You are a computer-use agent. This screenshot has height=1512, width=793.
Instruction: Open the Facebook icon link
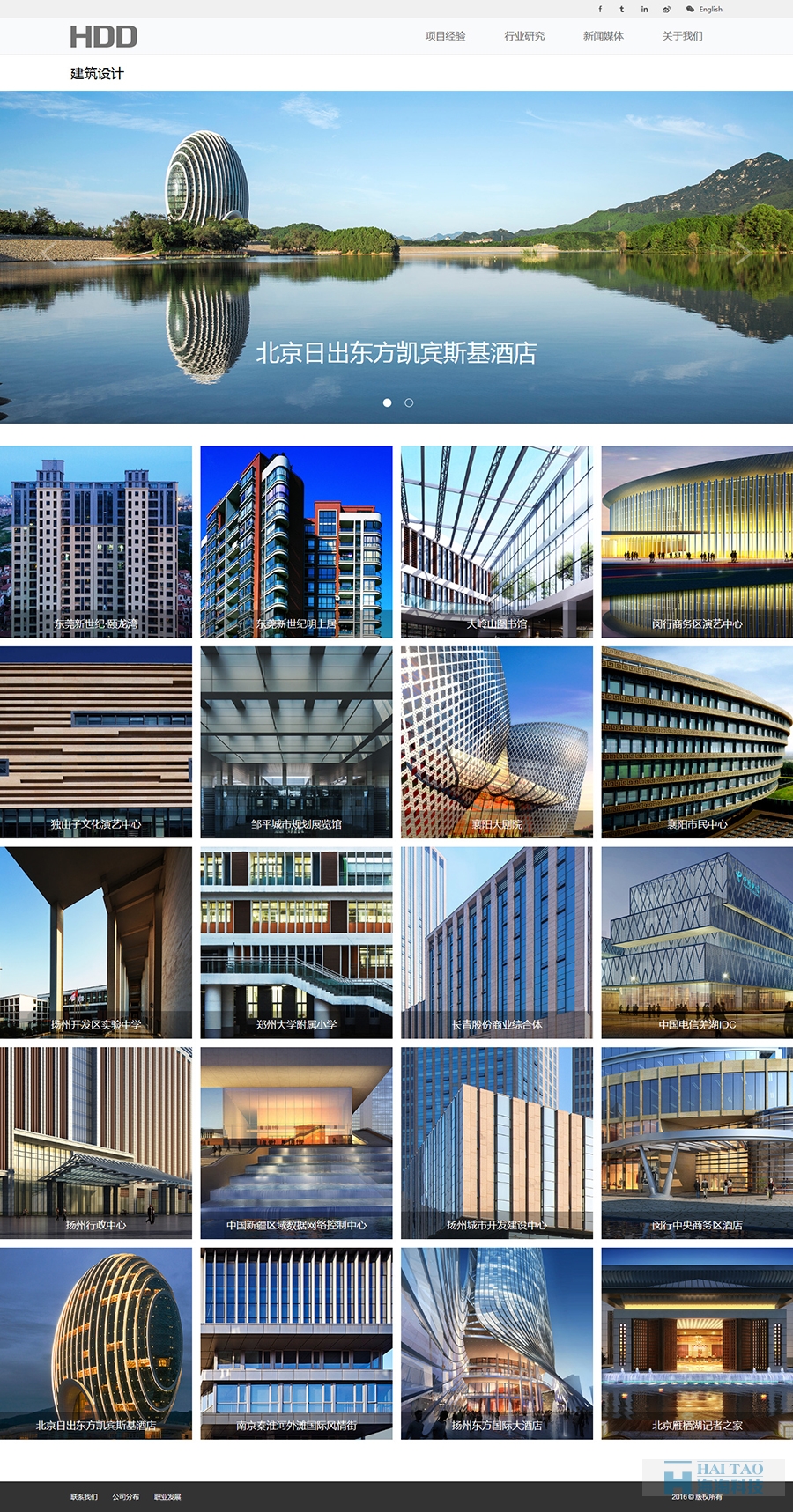pyautogui.click(x=600, y=10)
